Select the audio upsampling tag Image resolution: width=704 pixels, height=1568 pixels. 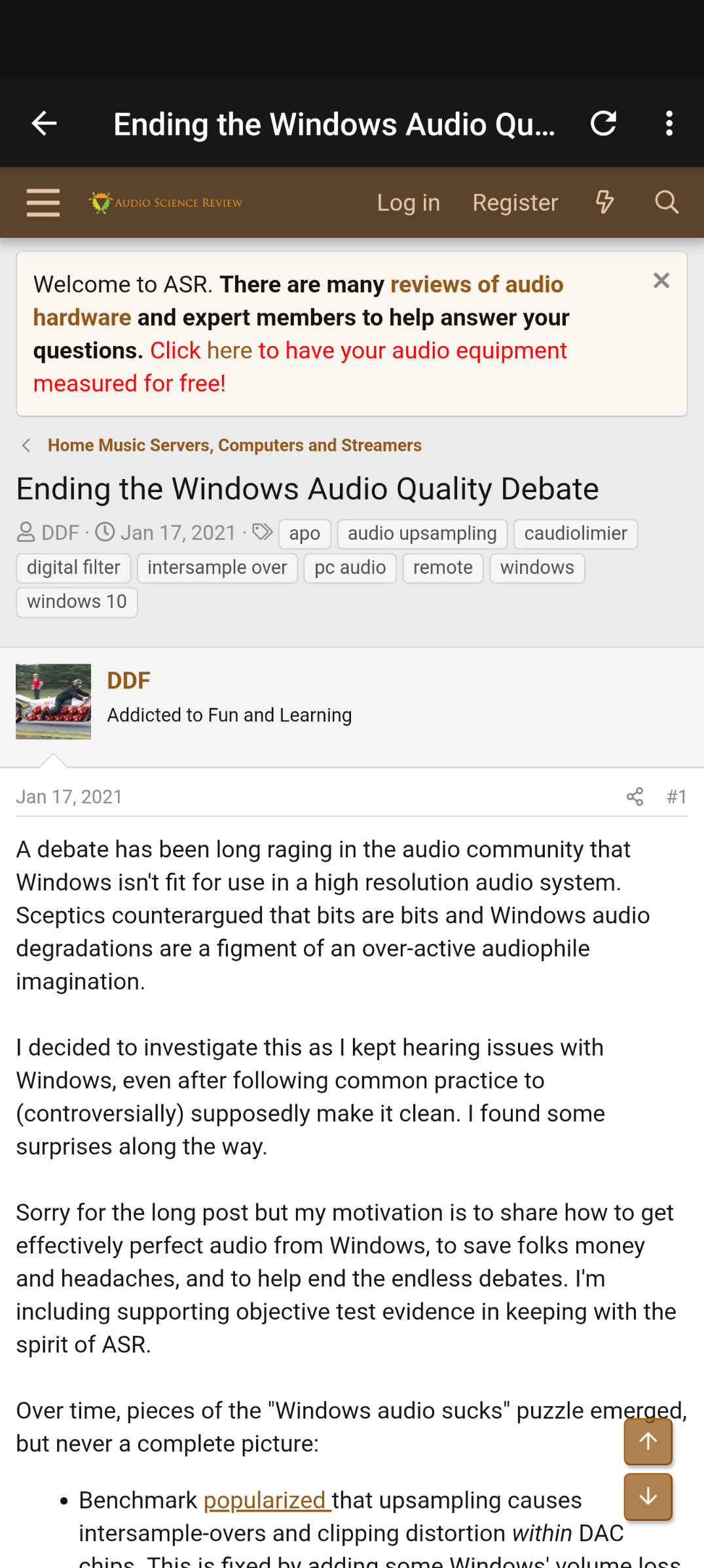422,534
